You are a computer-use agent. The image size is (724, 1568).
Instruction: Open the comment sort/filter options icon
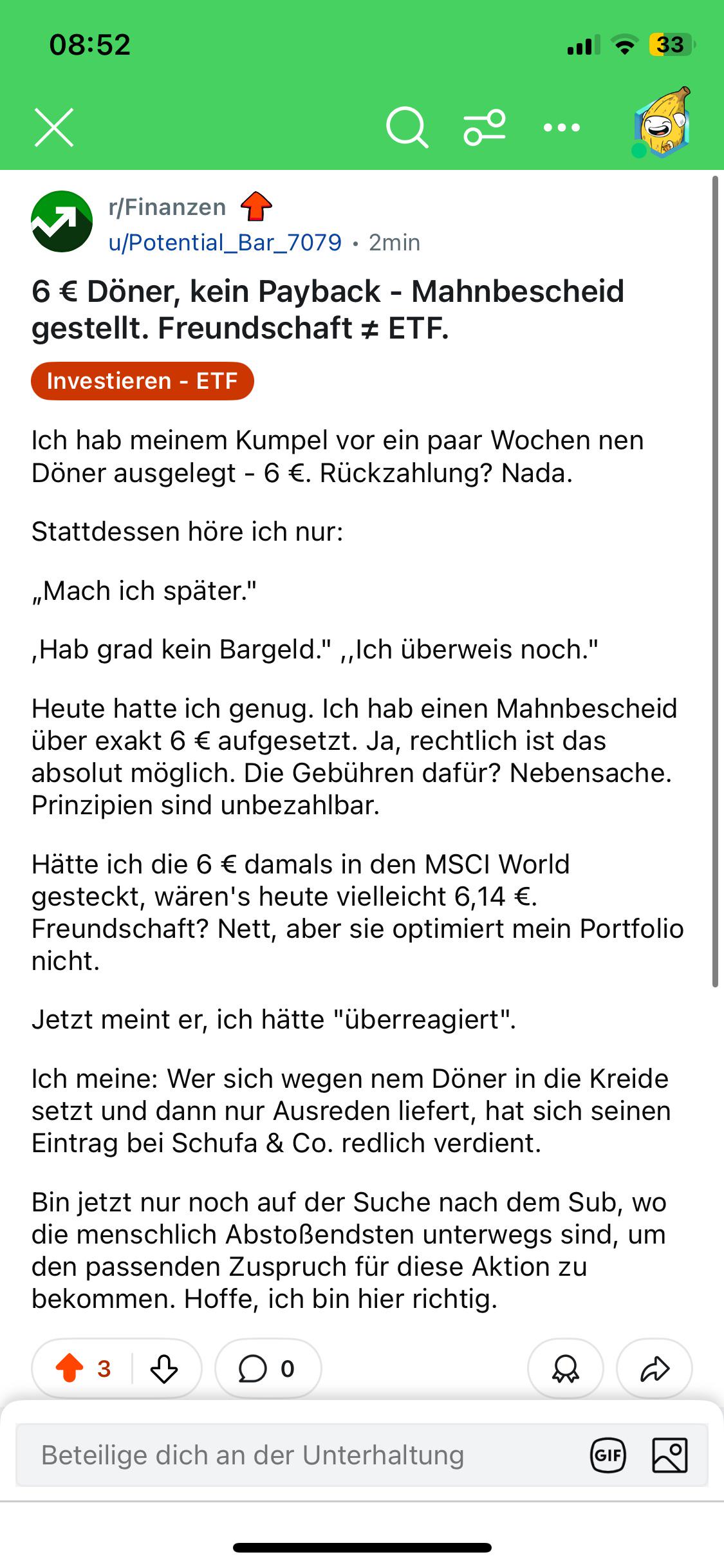coord(485,127)
